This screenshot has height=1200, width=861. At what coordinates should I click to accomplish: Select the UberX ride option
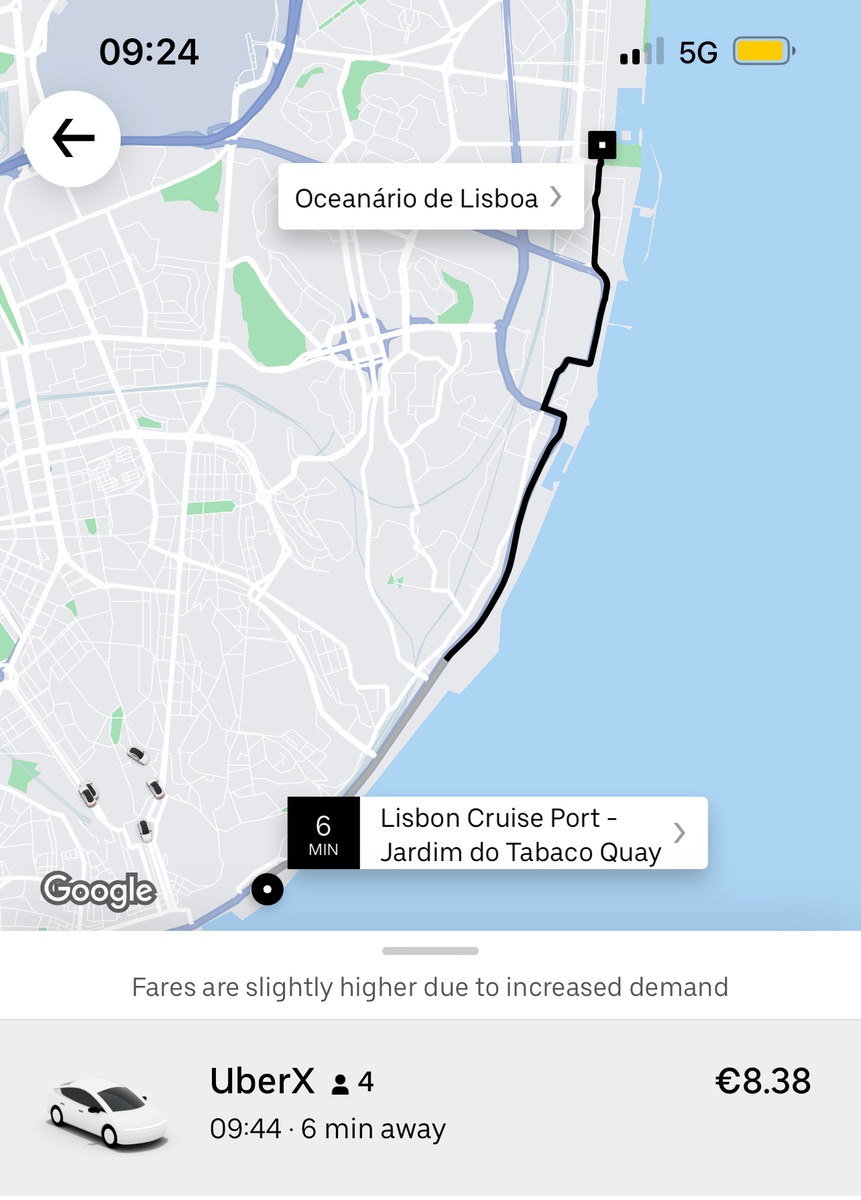pos(430,1106)
